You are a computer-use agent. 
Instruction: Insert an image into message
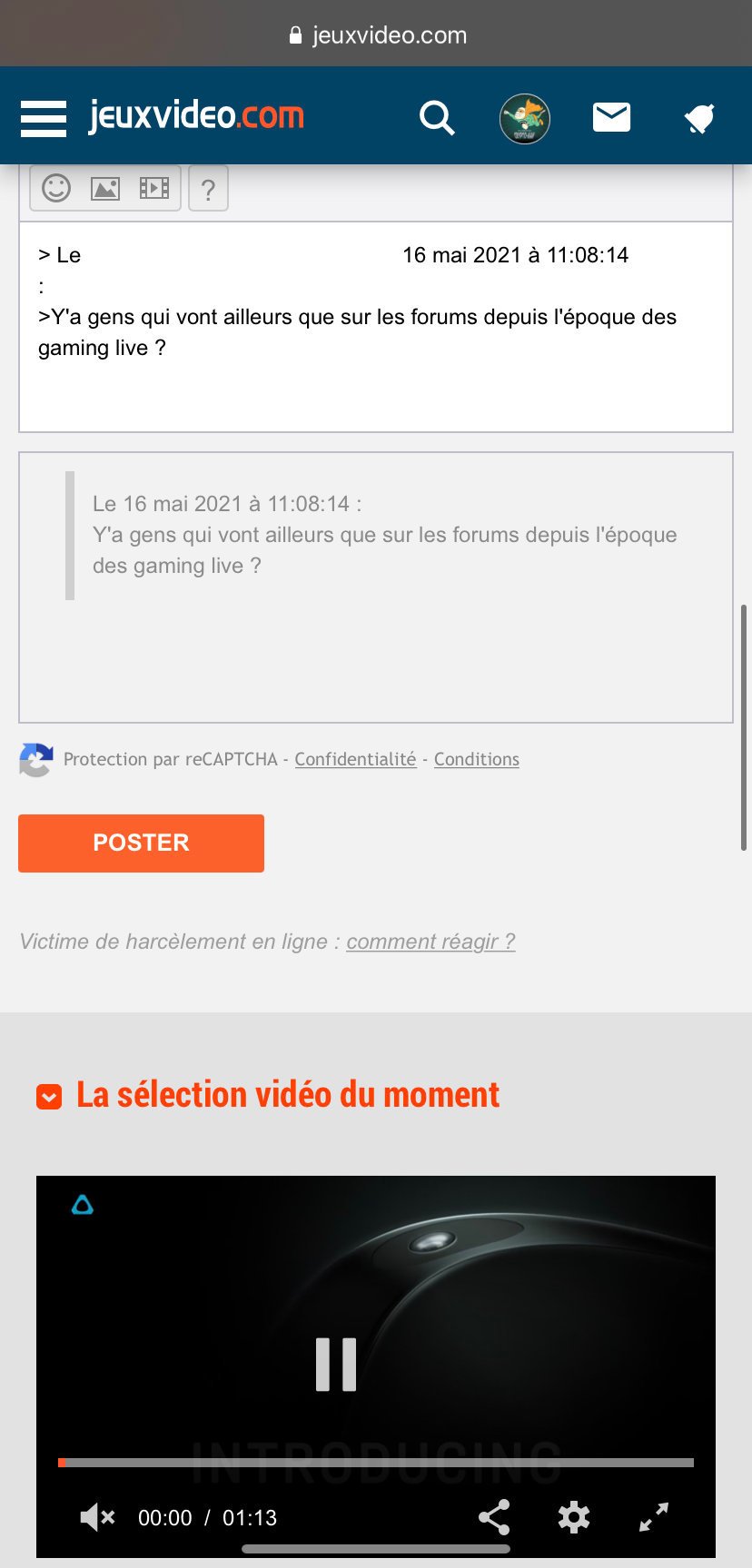tap(105, 188)
